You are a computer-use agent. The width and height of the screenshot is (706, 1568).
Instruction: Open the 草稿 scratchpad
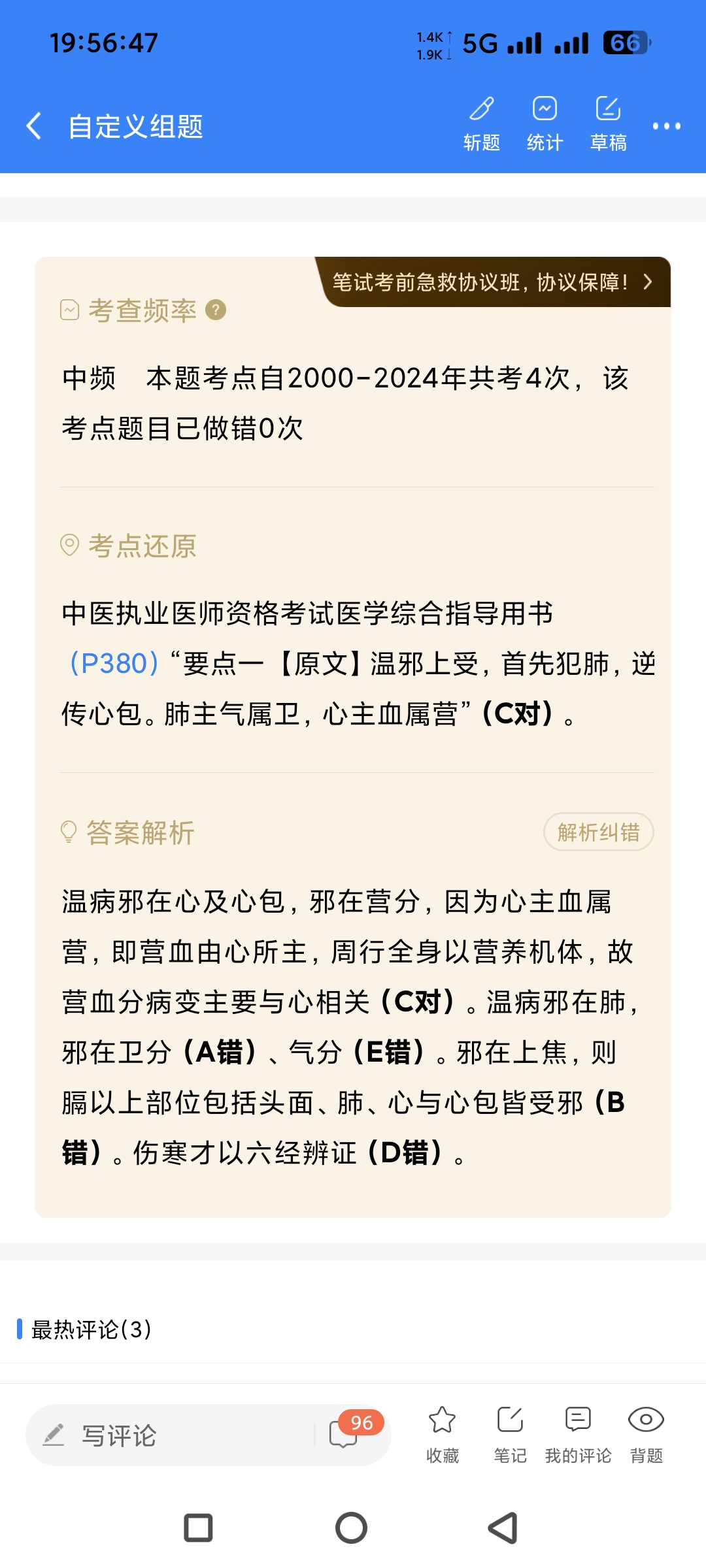608,123
